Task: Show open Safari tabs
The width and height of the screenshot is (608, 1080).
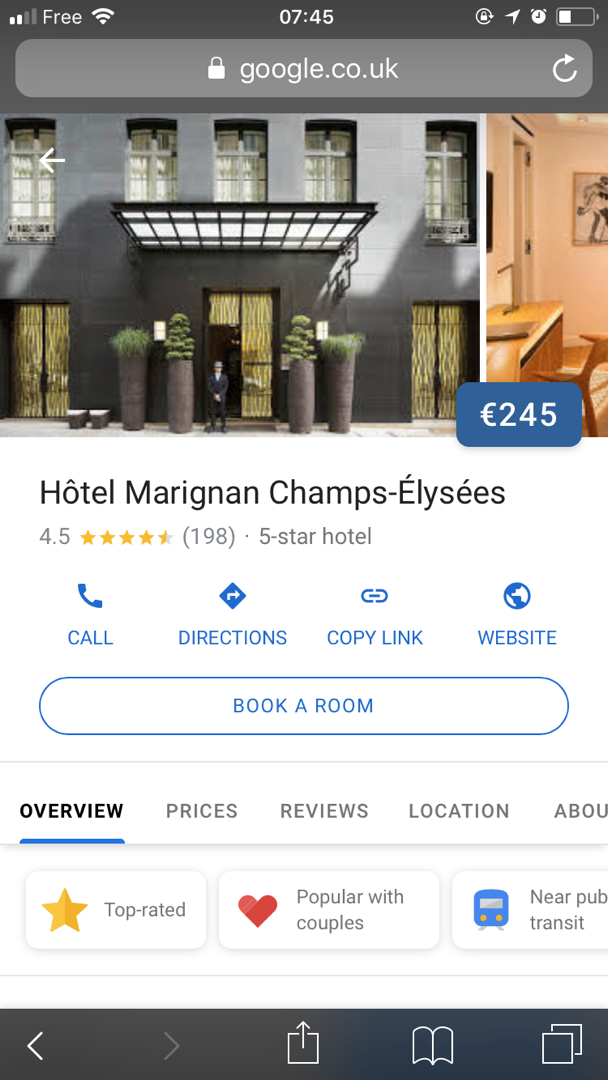Action: (562, 1046)
